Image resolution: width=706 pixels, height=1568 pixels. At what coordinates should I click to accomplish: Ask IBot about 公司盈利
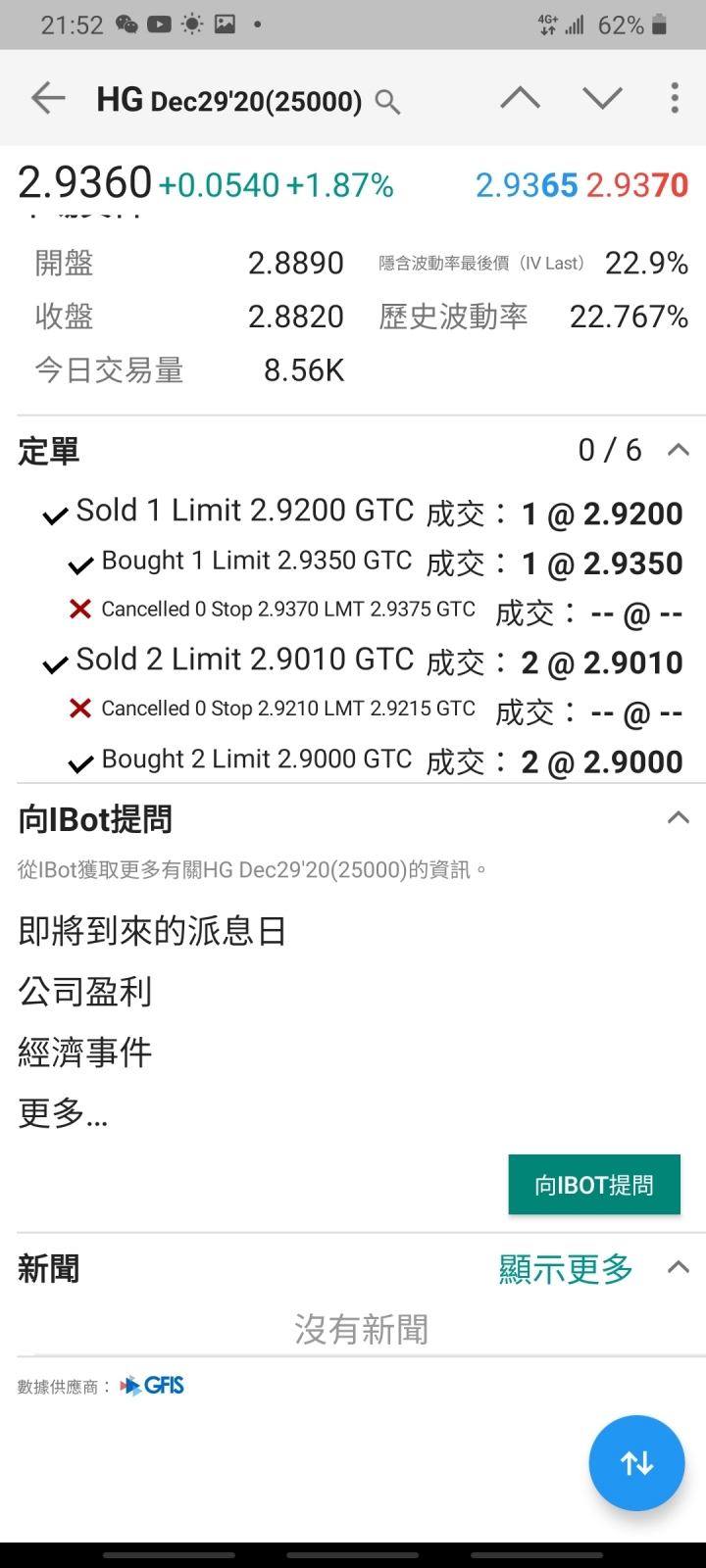pyautogui.click(x=85, y=992)
